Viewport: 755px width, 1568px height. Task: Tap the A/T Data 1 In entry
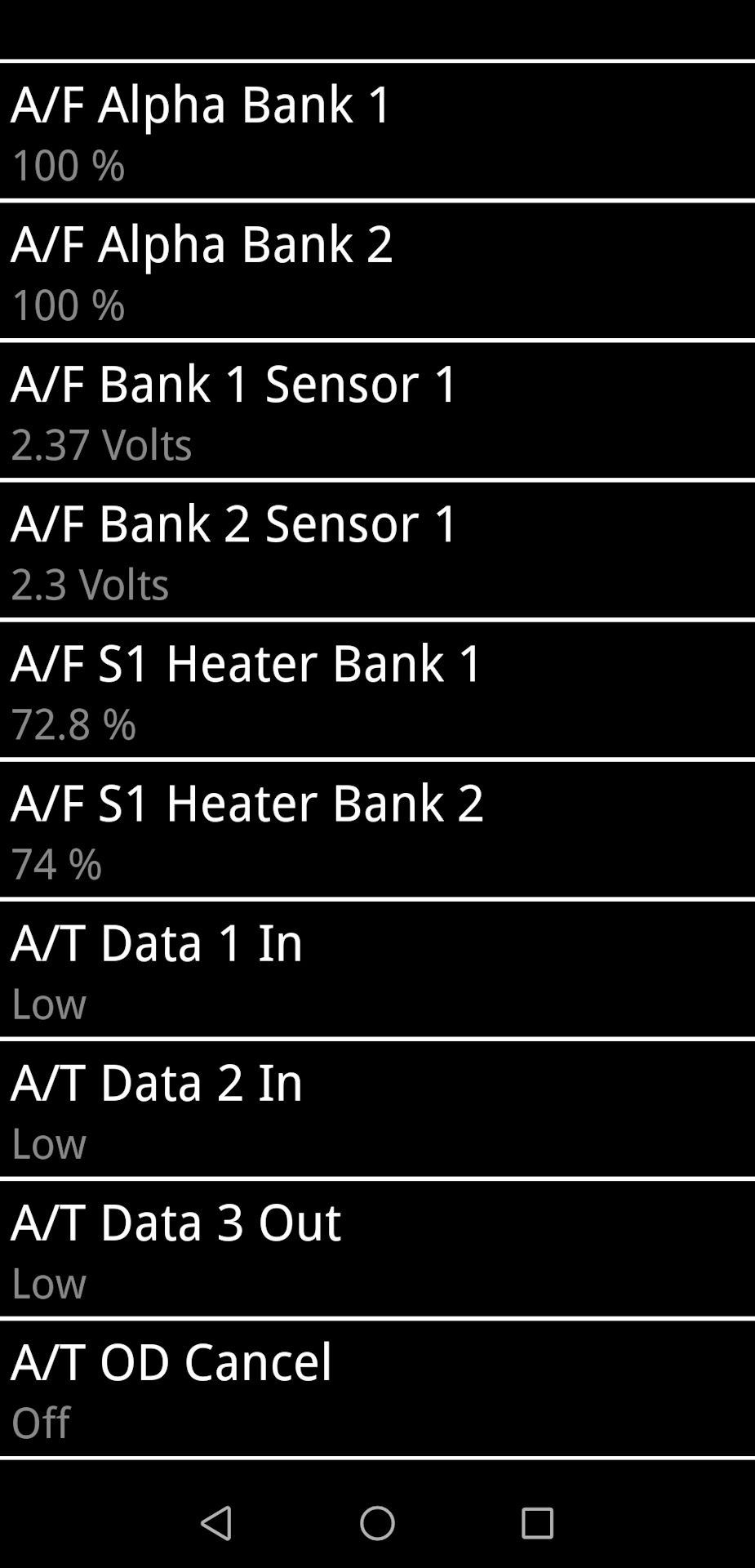point(377,969)
